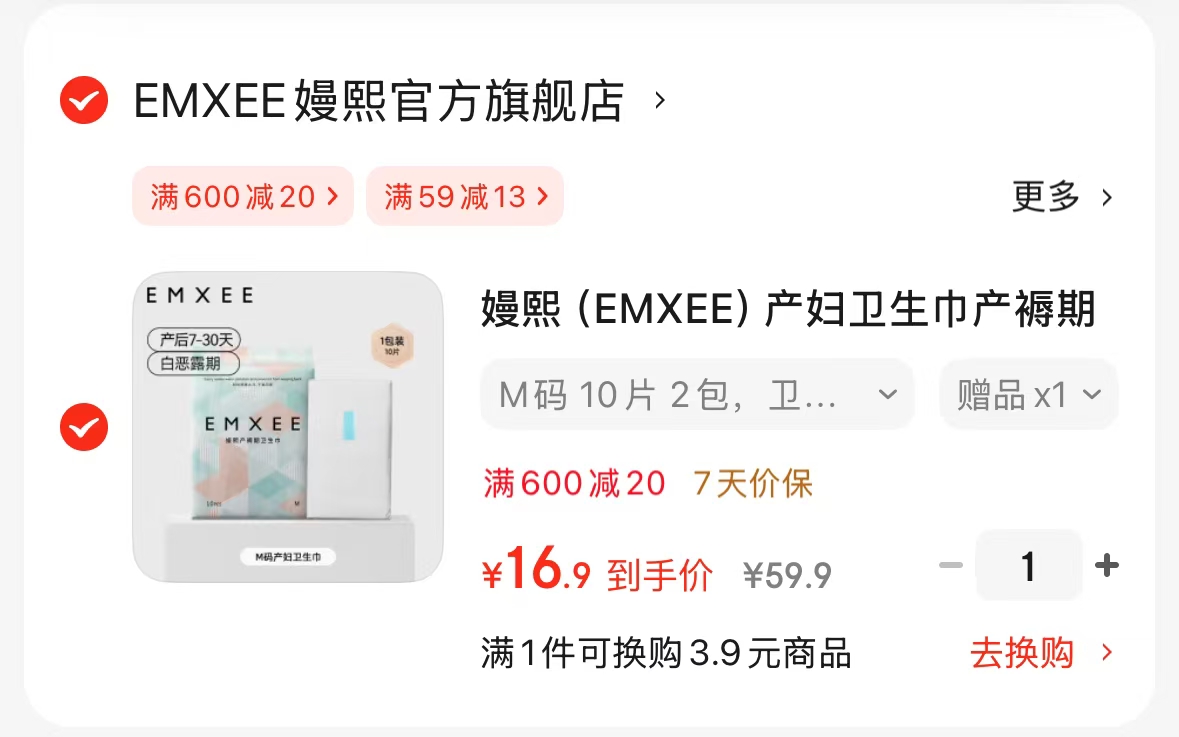Uncheck the EMXEE嫚熙官方旗舰店 store checkbox
The width and height of the screenshot is (1179, 737).
(x=84, y=101)
